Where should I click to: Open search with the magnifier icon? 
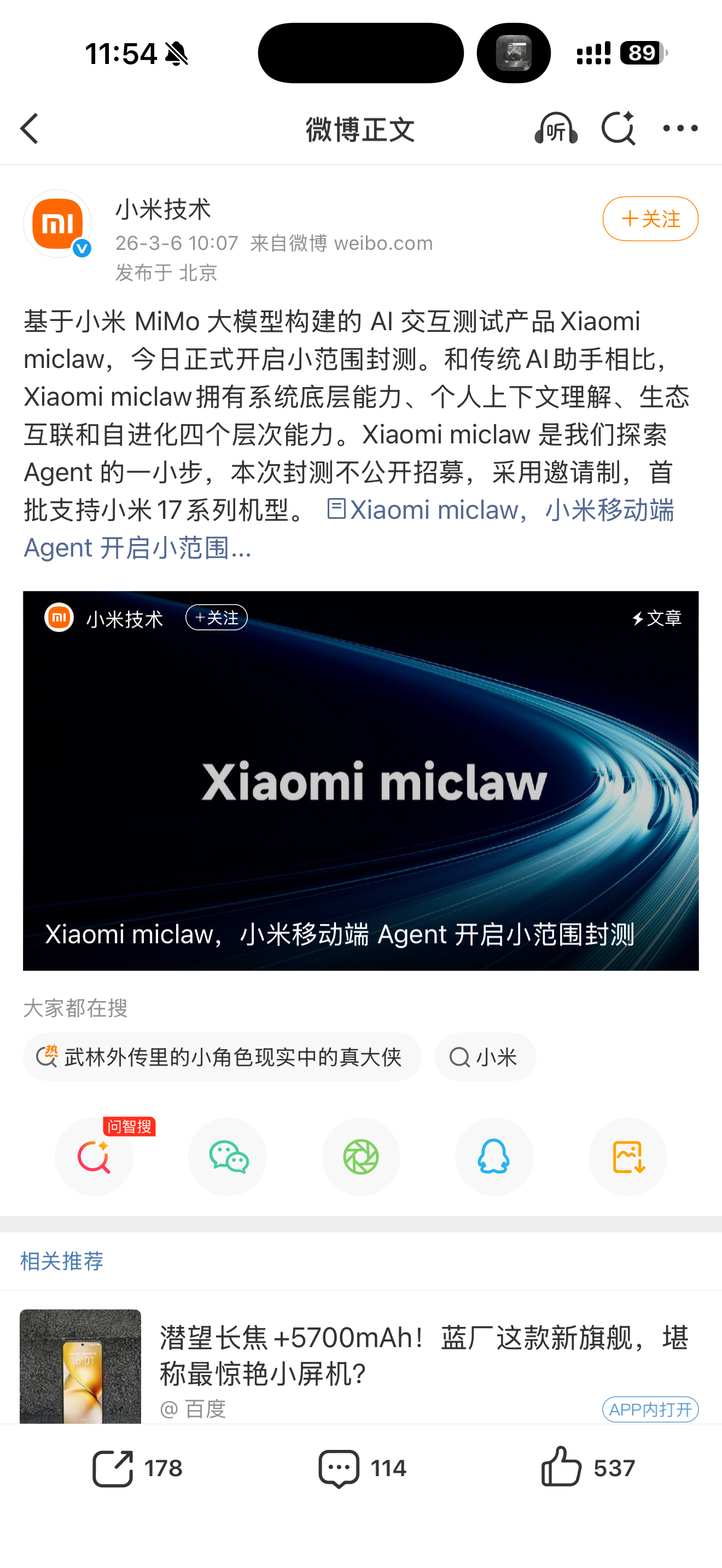pyautogui.click(x=618, y=129)
